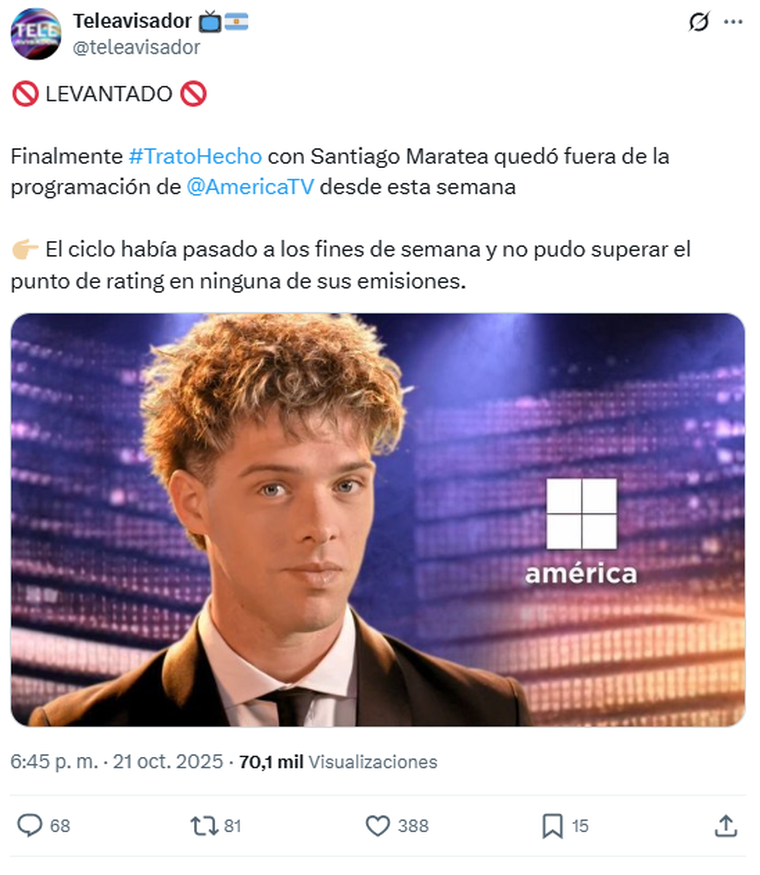The height and width of the screenshot is (875, 760).
Task: Repost the tweet with 81 reposts
Action: [x=203, y=825]
